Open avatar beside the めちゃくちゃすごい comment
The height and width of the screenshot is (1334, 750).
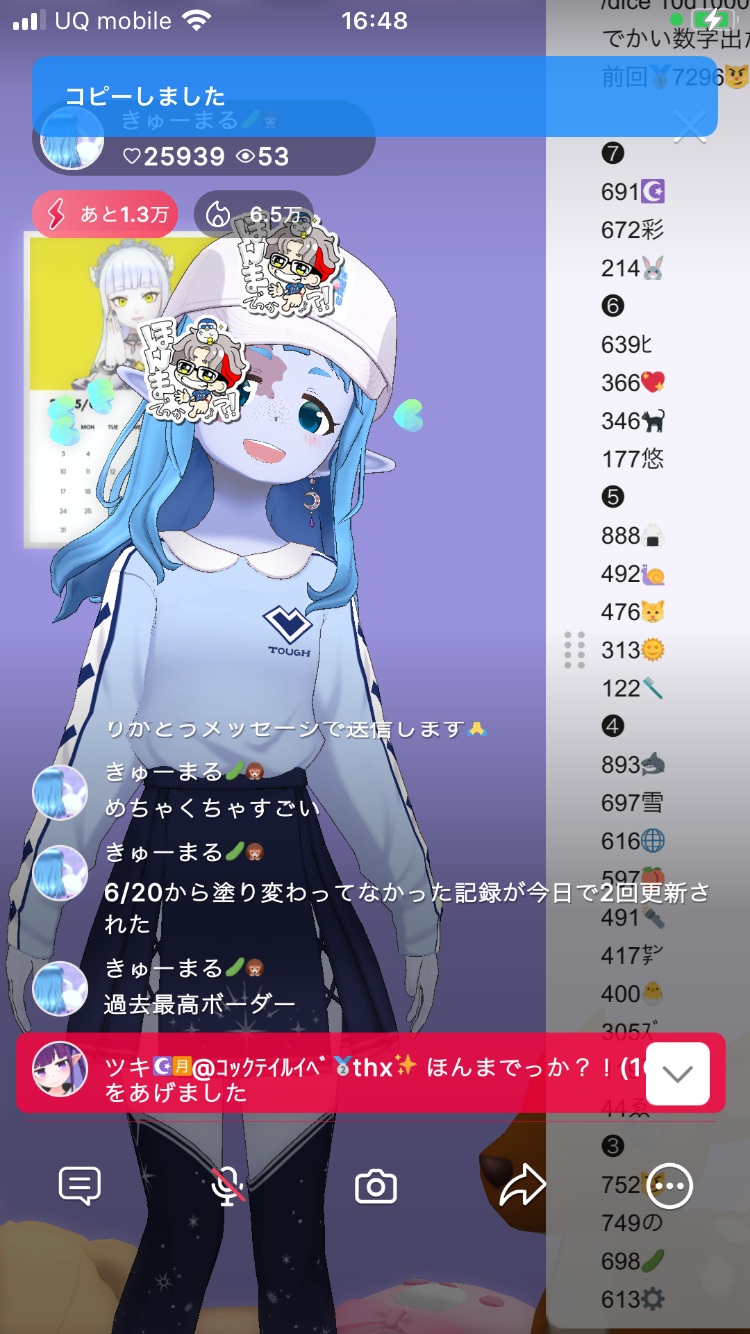60,793
